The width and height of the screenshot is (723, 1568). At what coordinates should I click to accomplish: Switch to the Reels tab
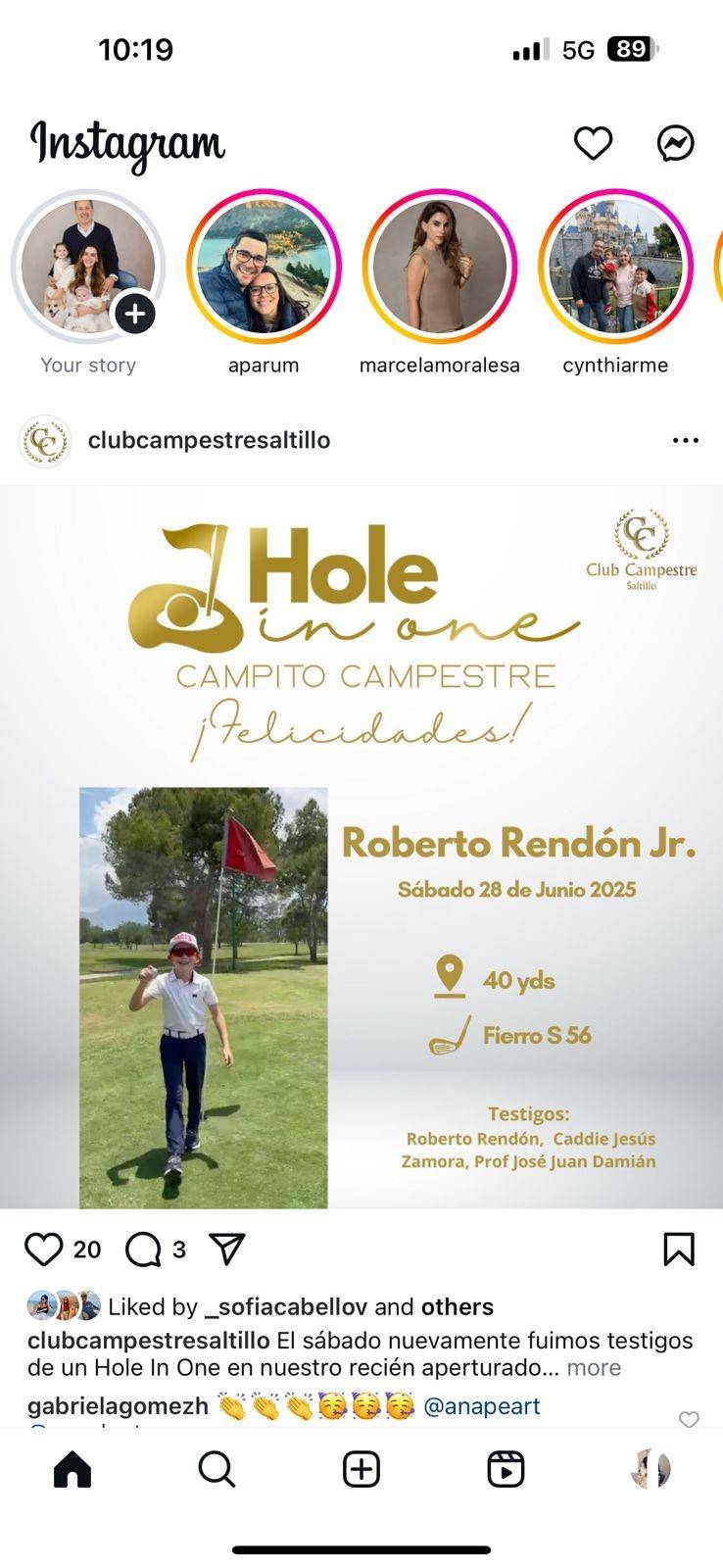tap(506, 1469)
